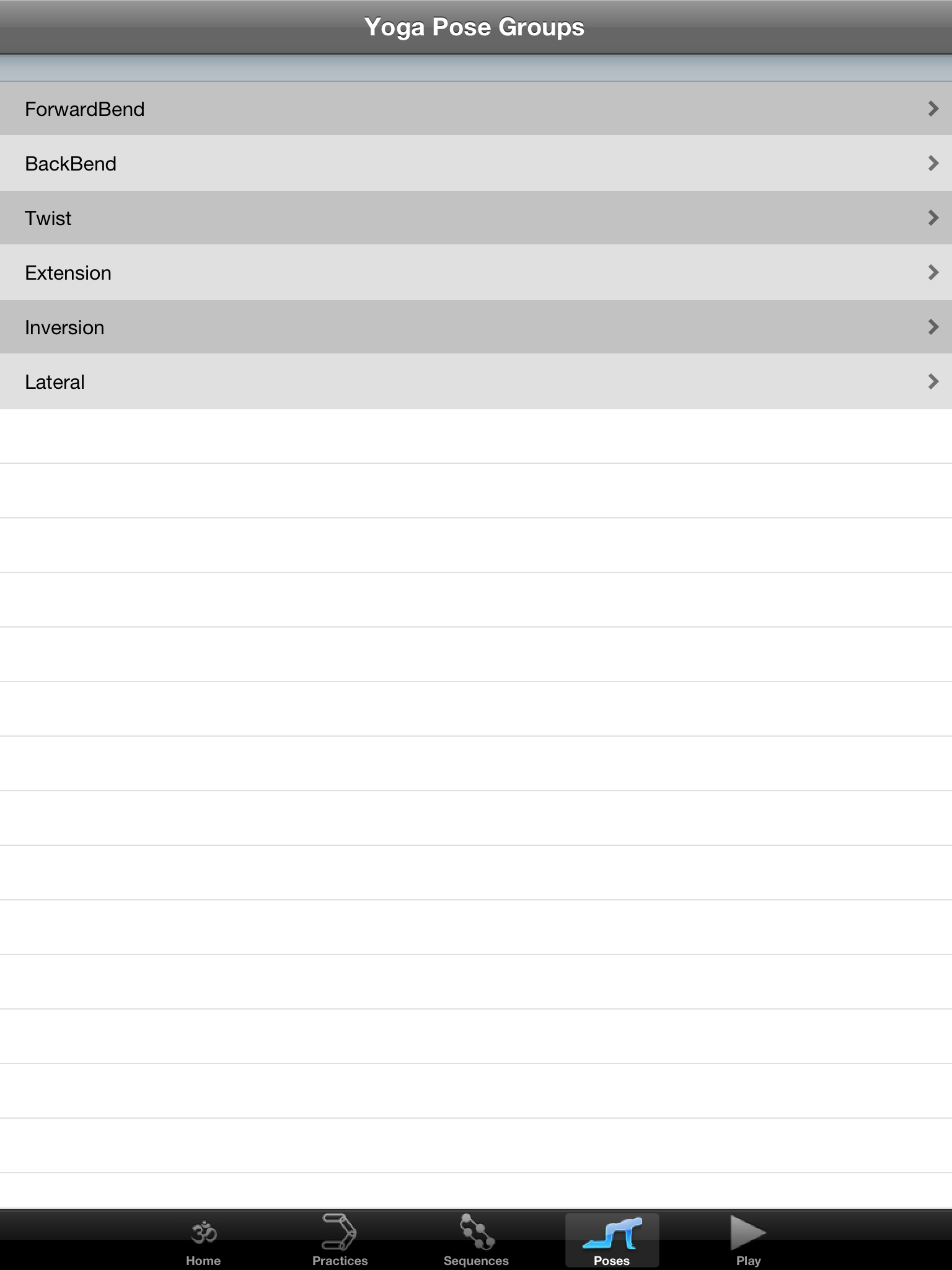Select the BackBend pose group
The width and height of the screenshot is (952, 1270).
pos(475,164)
